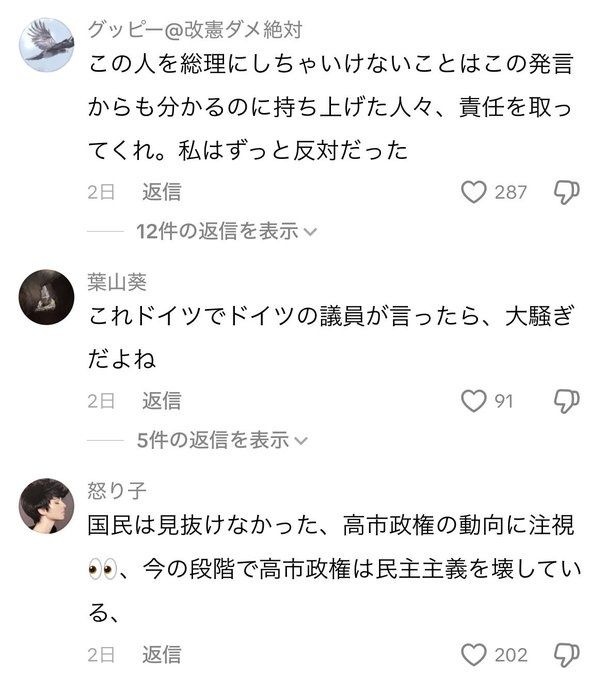The width and height of the screenshot is (604, 680).
Task: Dislike グッピー@改憲ダメ絶対's comment
Action: 566,191
